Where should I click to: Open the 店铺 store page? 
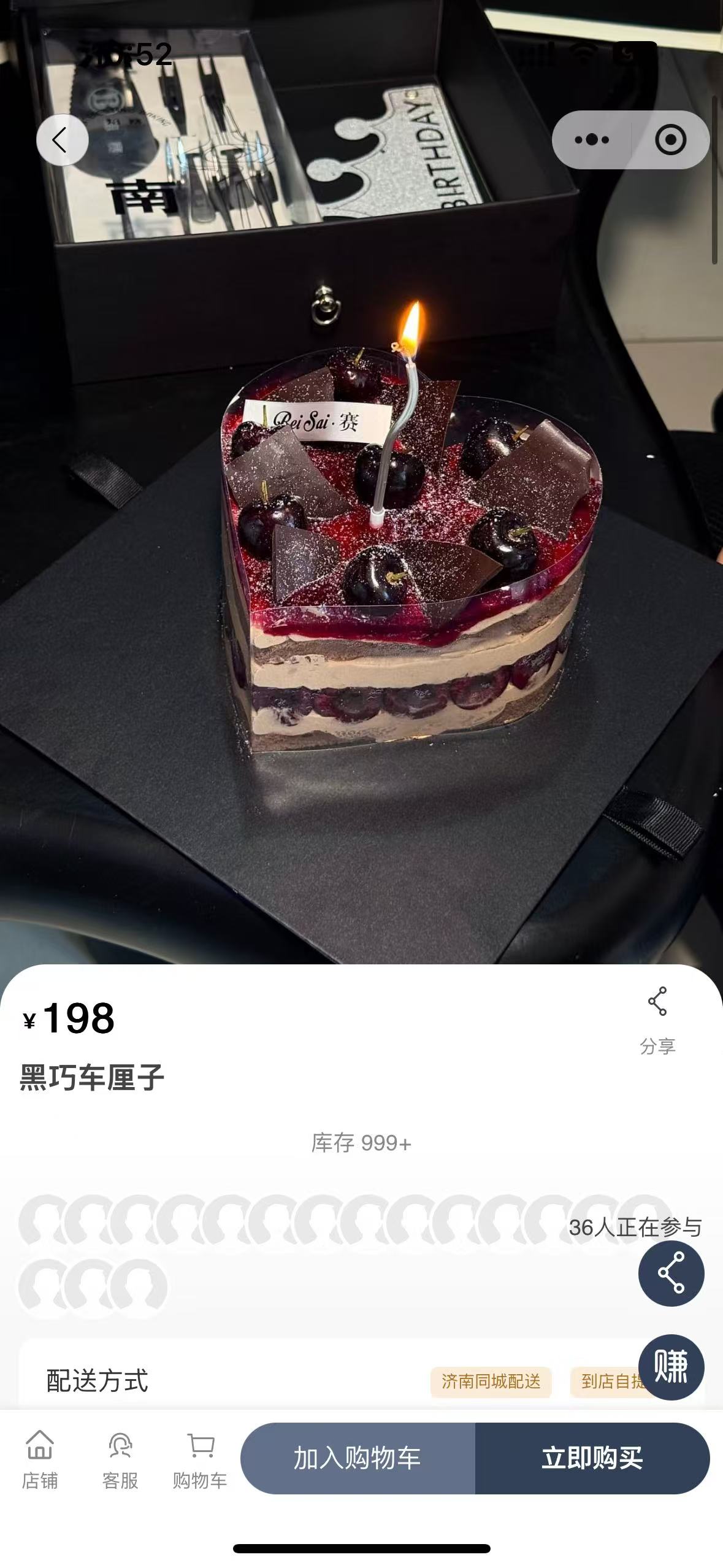[x=40, y=1459]
